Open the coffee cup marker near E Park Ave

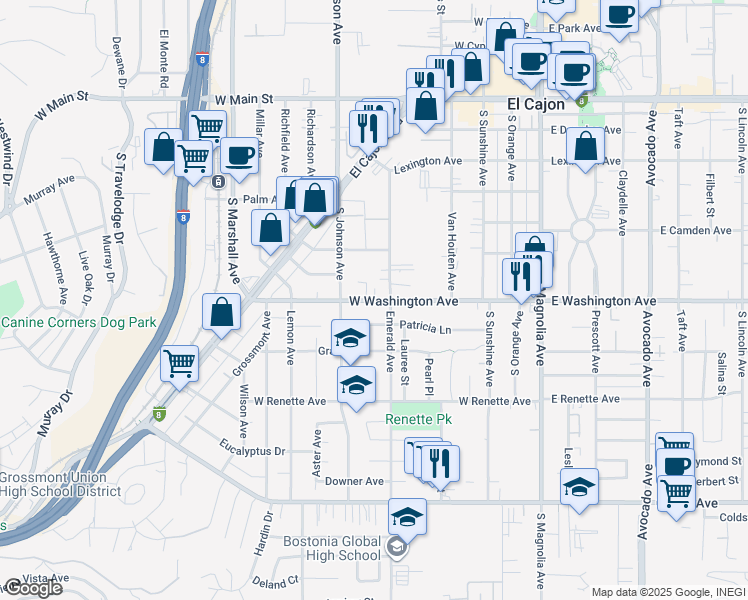(619, 16)
